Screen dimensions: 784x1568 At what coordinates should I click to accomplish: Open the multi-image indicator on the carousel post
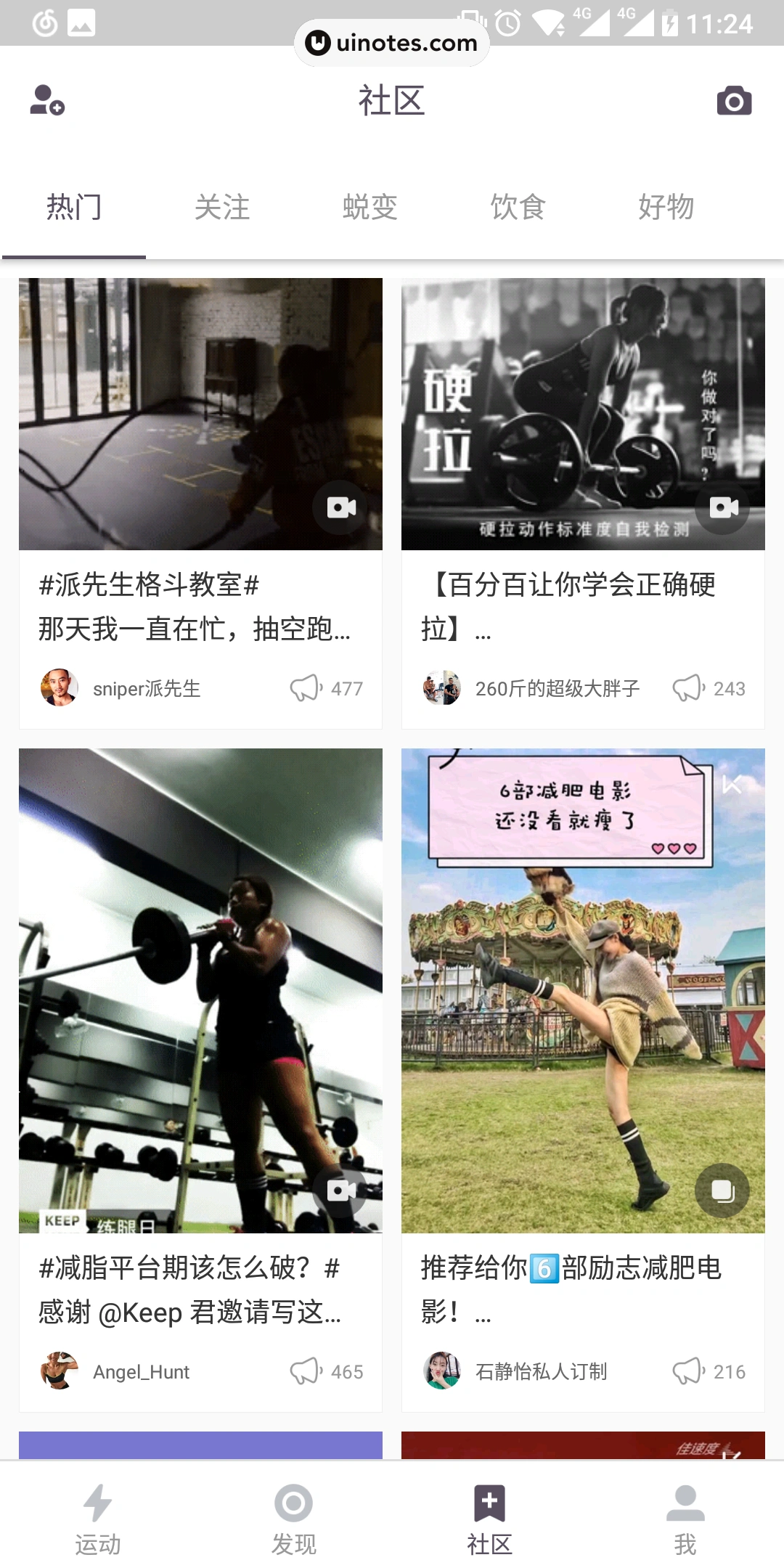pos(722,1191)
